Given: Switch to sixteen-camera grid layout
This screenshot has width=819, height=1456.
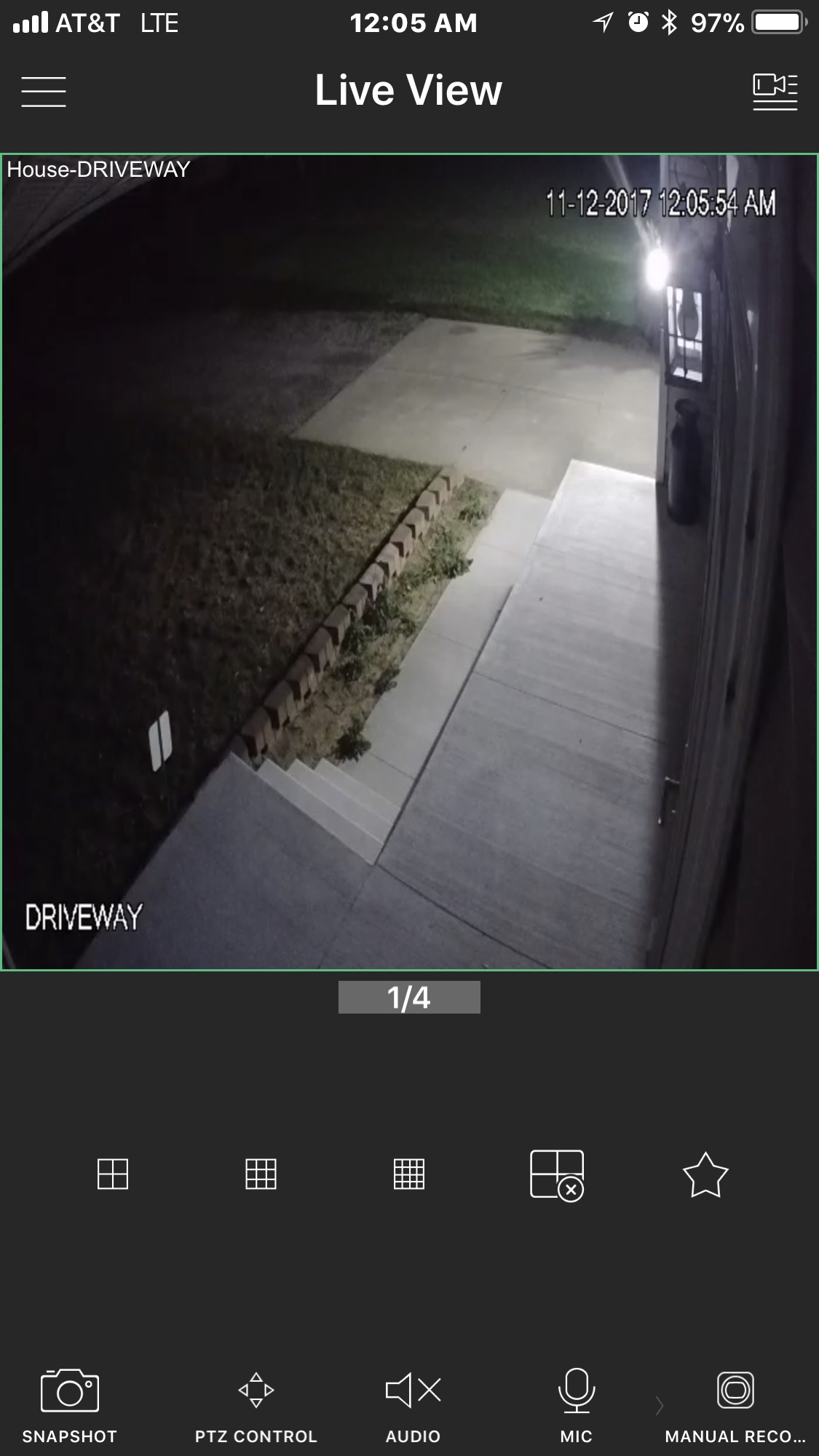Looking at the screenshot, I should 408,1174.
